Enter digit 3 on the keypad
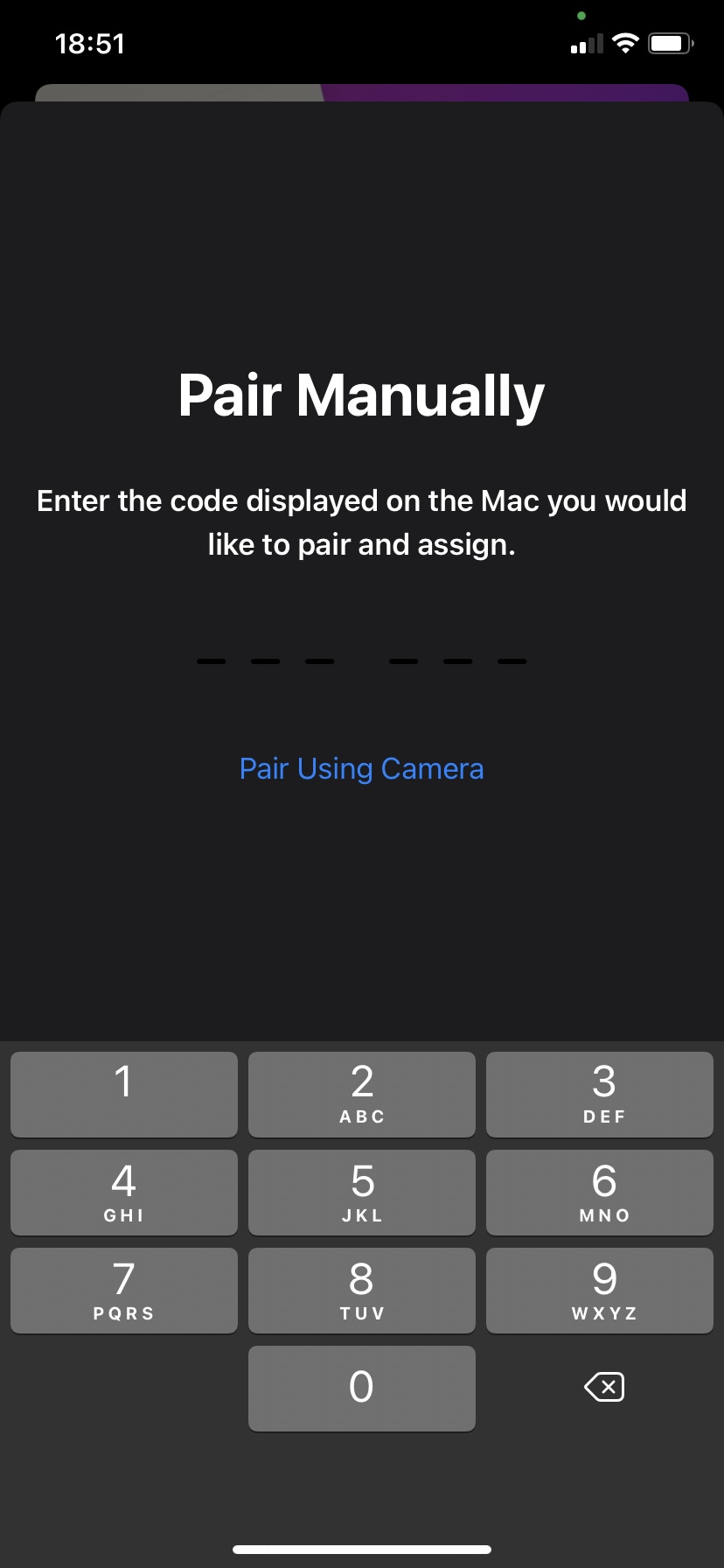Viewport: 724px width, 1568px height. click(600, 1094)
